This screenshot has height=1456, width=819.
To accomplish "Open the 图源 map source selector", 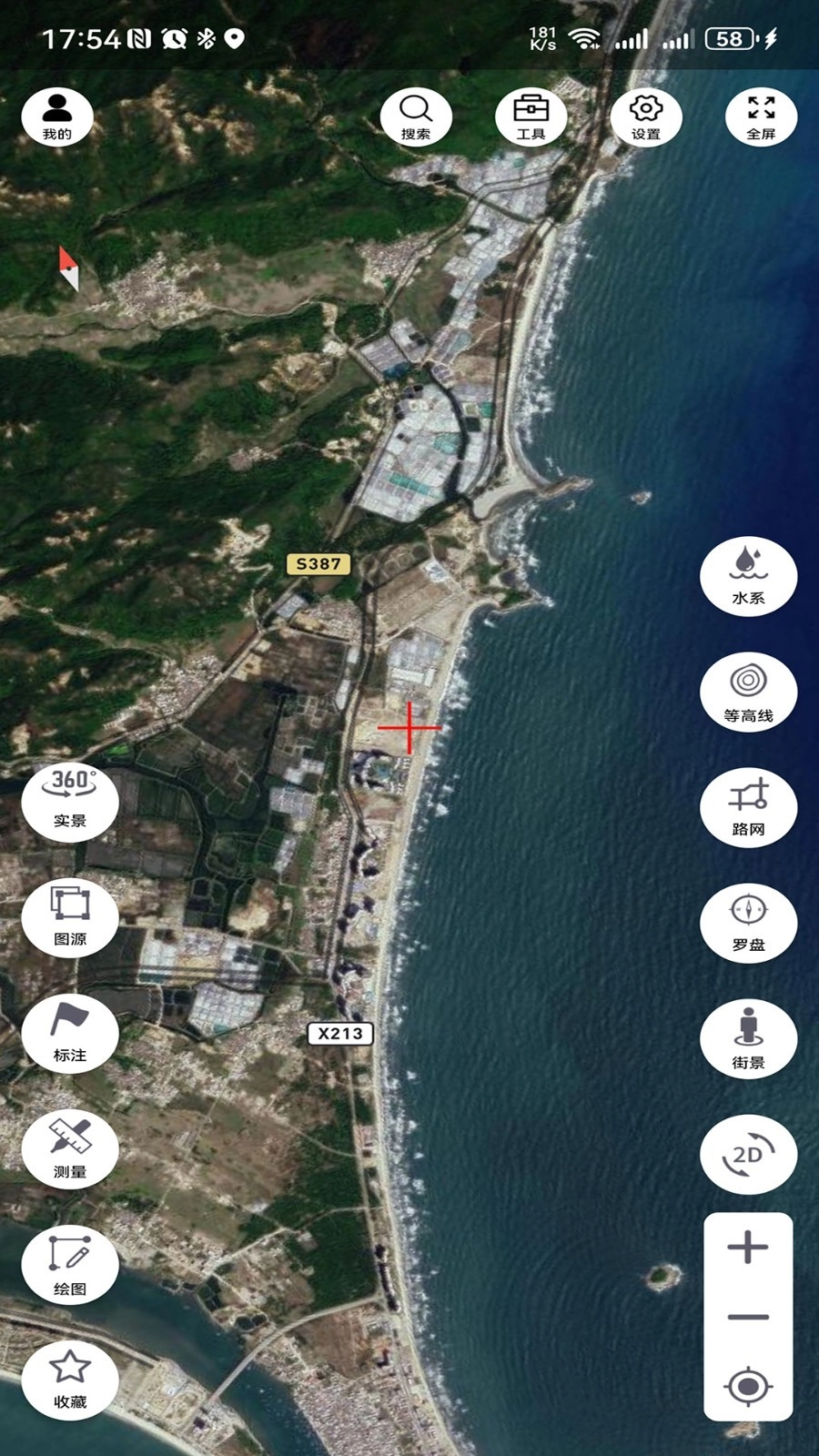I will [70, 917].
